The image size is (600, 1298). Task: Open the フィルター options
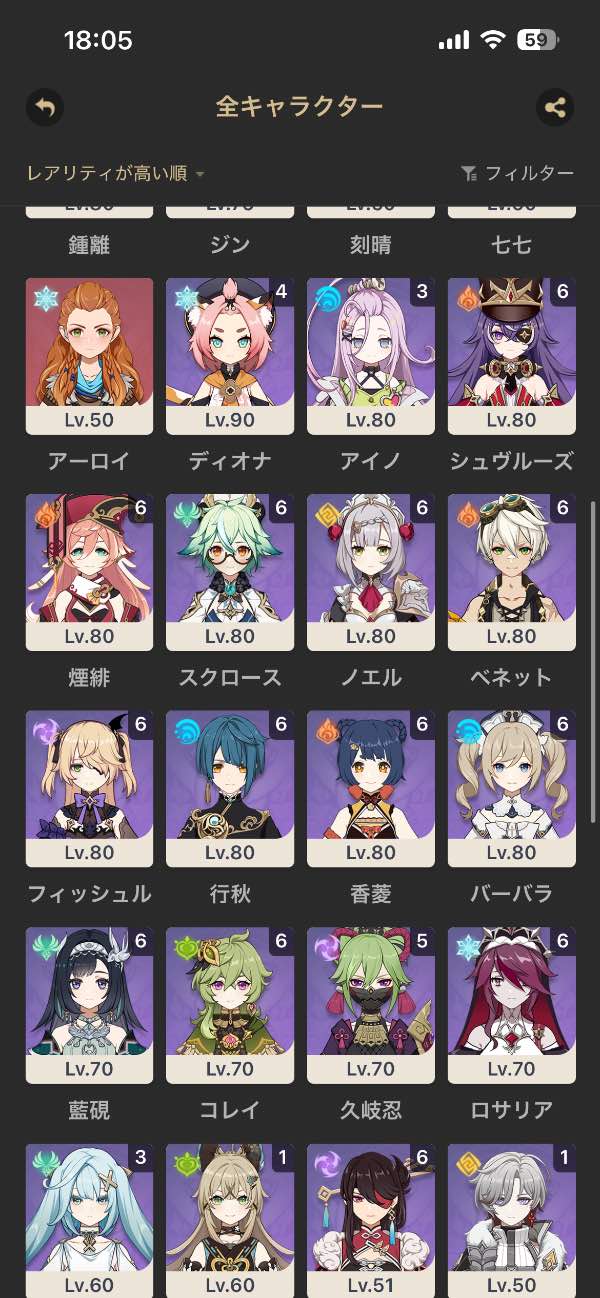tap(517, 174)
